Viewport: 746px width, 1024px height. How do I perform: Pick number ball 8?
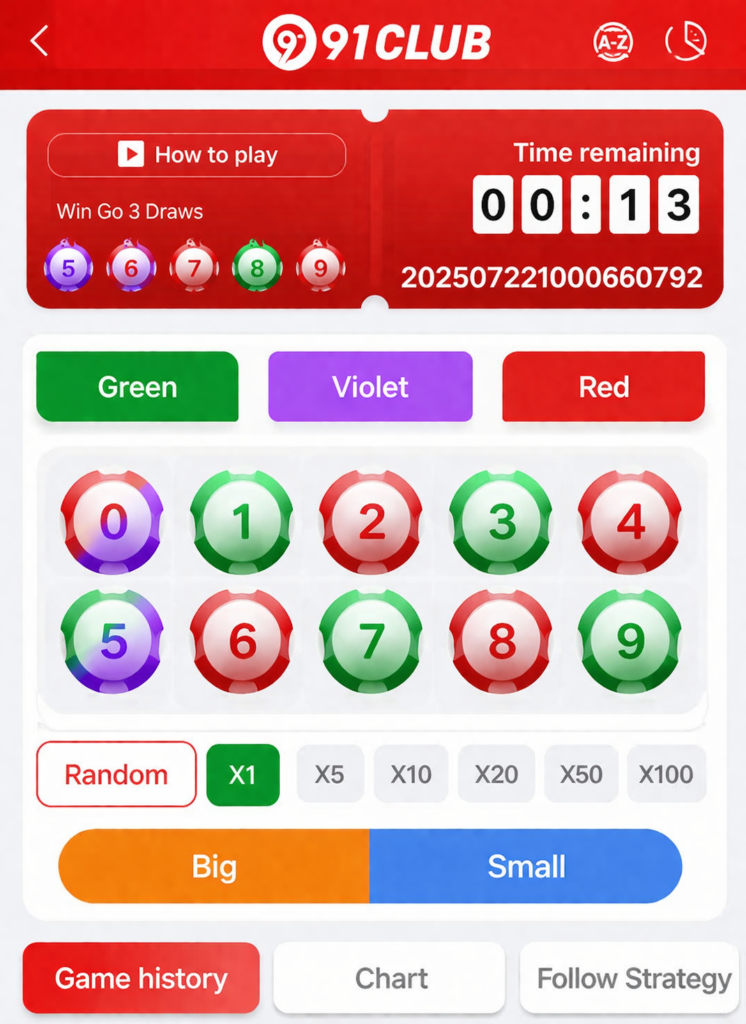(500, 642)
